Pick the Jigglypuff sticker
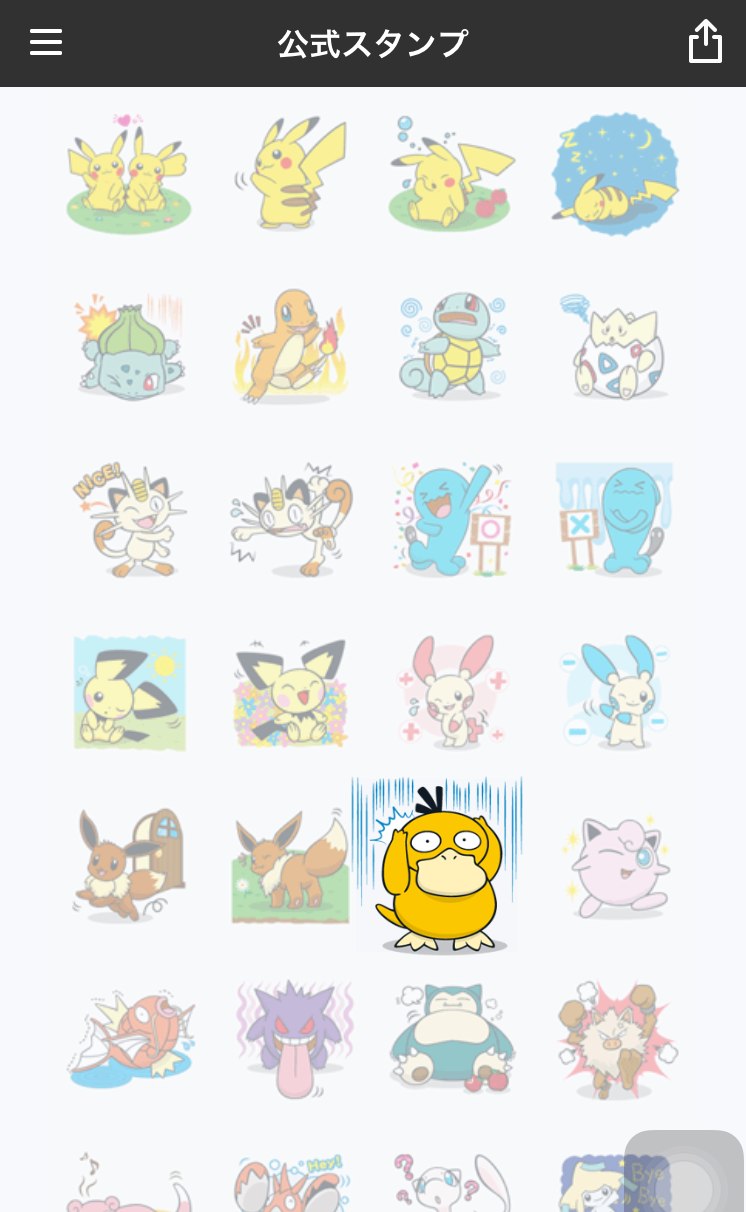Image resolution: width=746 pixels, height=1212 pixels. (613, 865)
